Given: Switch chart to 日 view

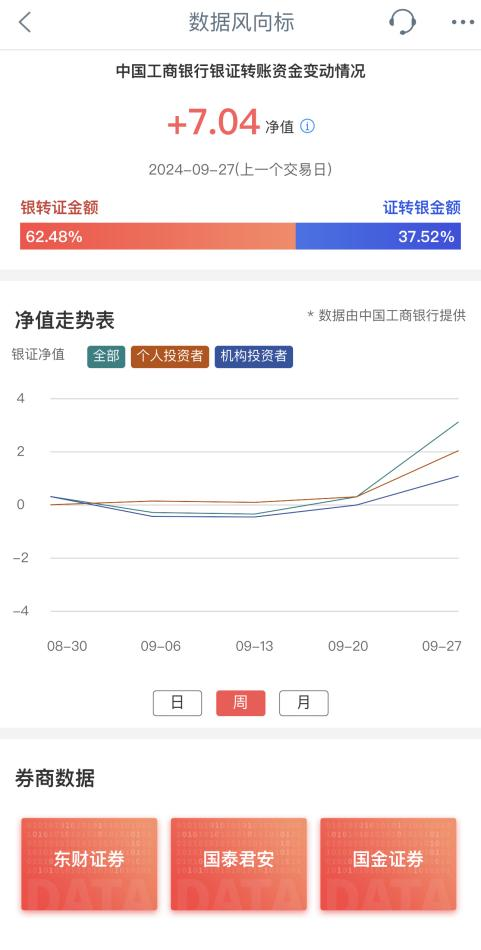Looking at the screenshot, I should click(177, 703).
